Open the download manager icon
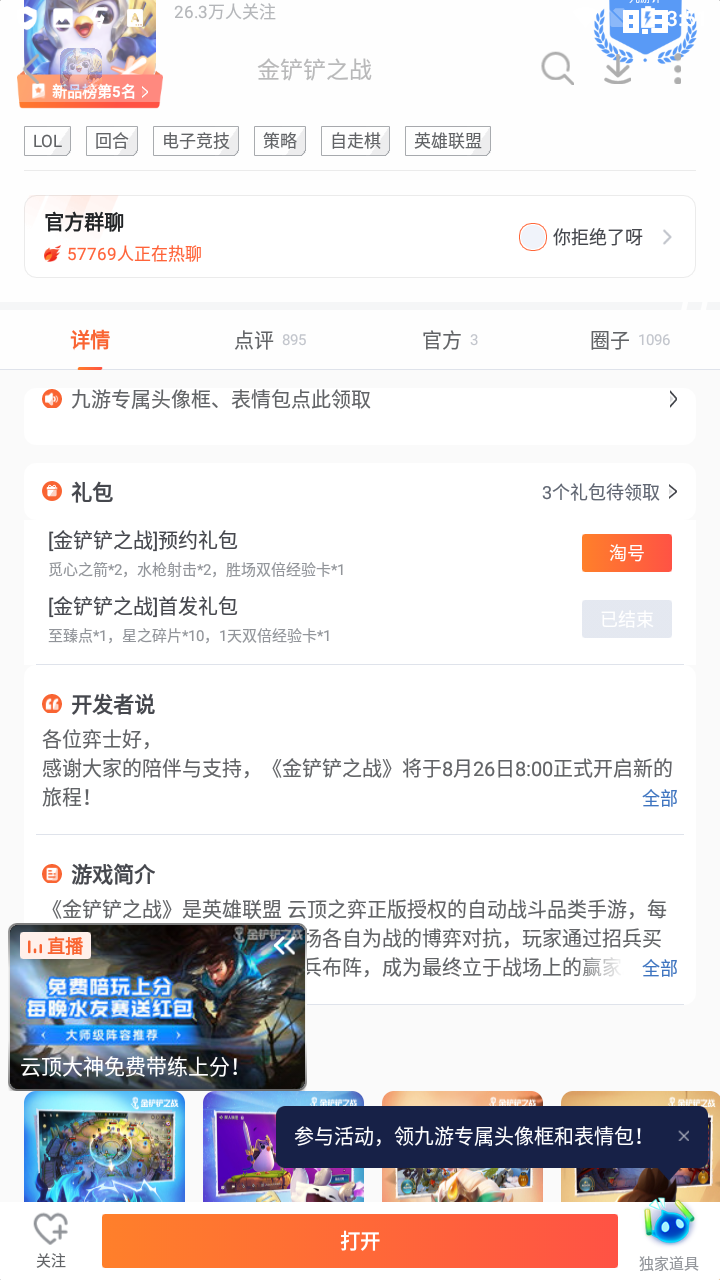 click(x=618, y=69)
